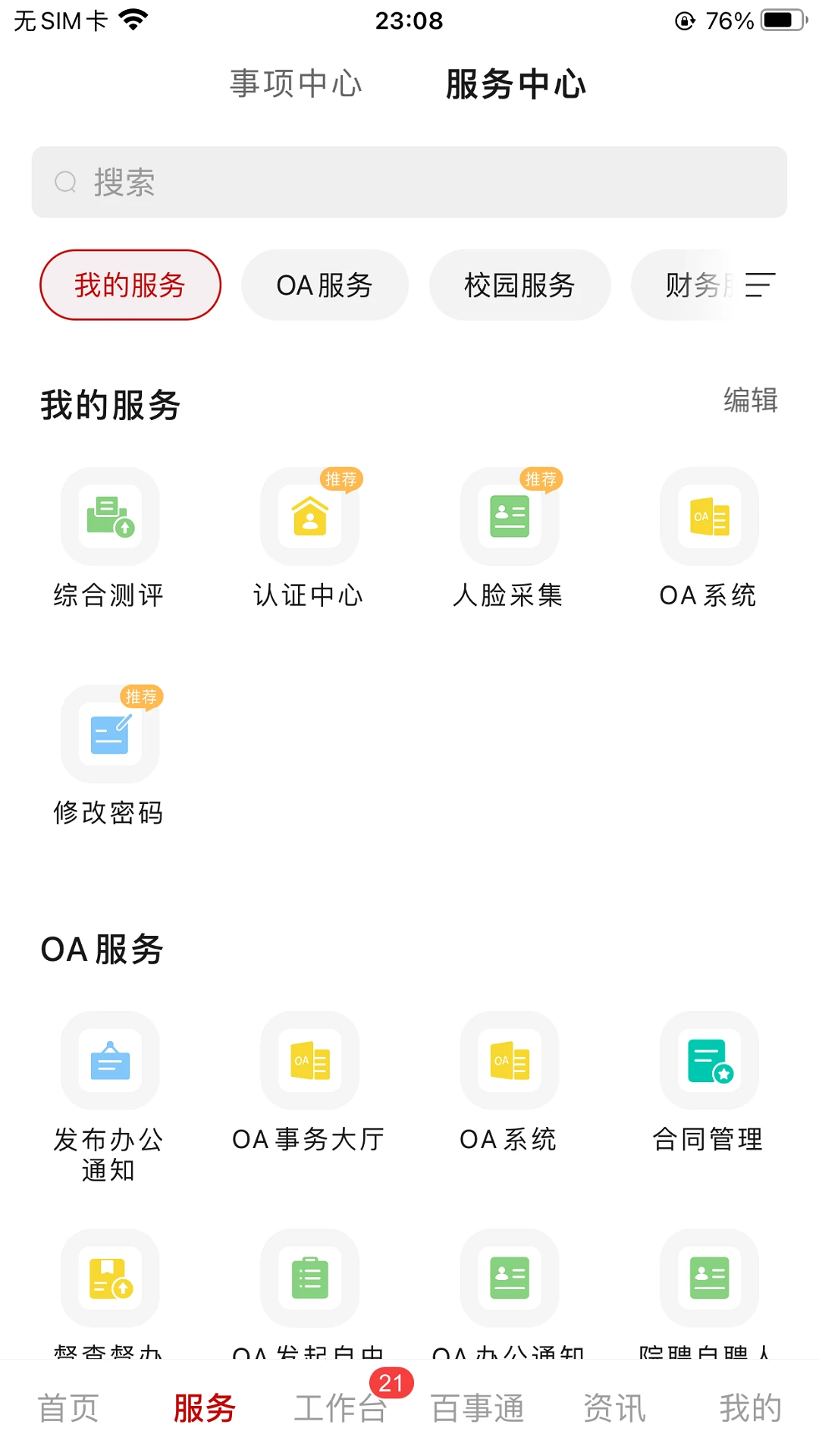Open the 合同管理 service
The height and width of the screenshot is (1456, 819).
(x=709, y=1061)
